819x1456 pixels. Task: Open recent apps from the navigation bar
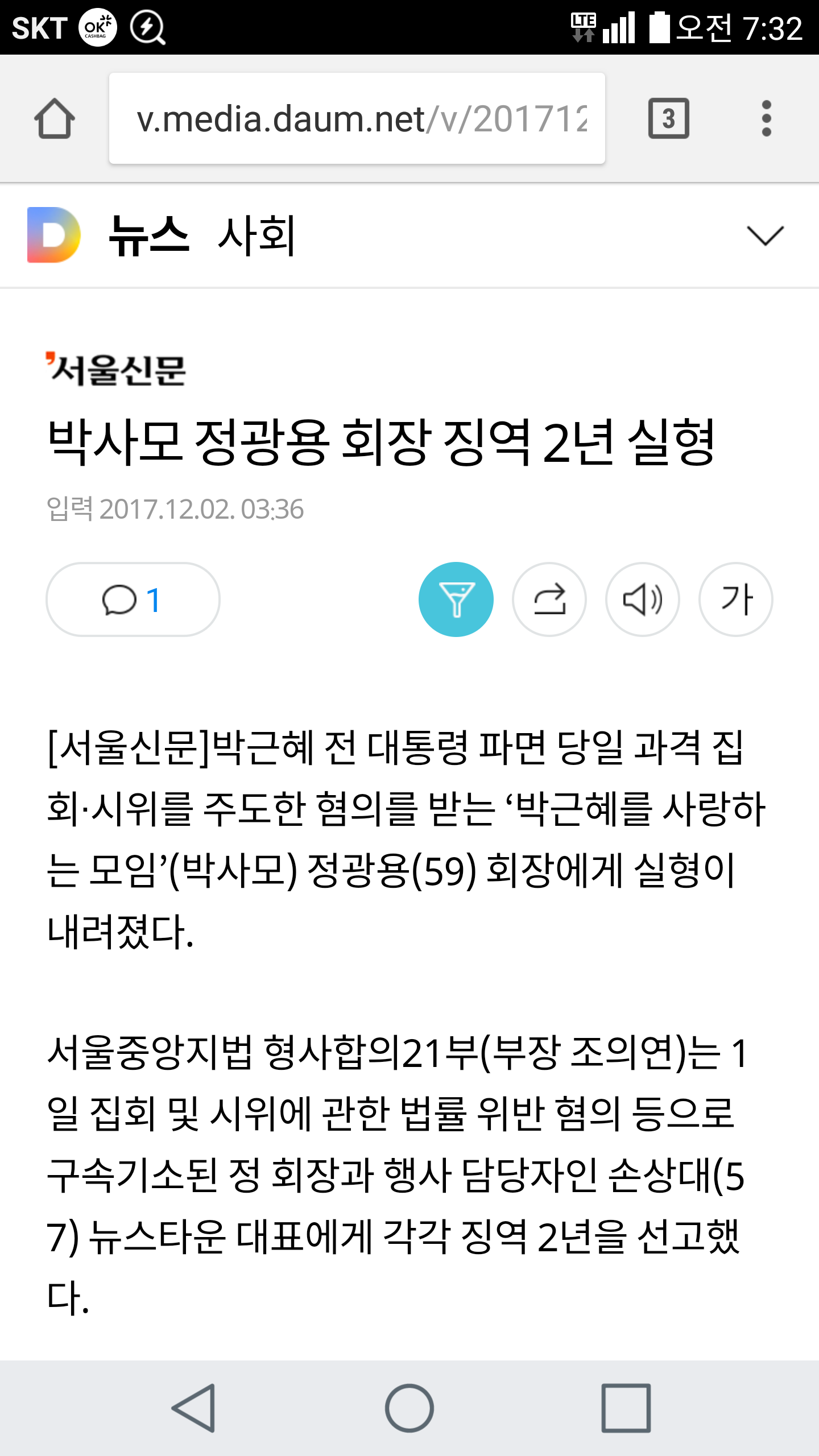pos(626,1408)
